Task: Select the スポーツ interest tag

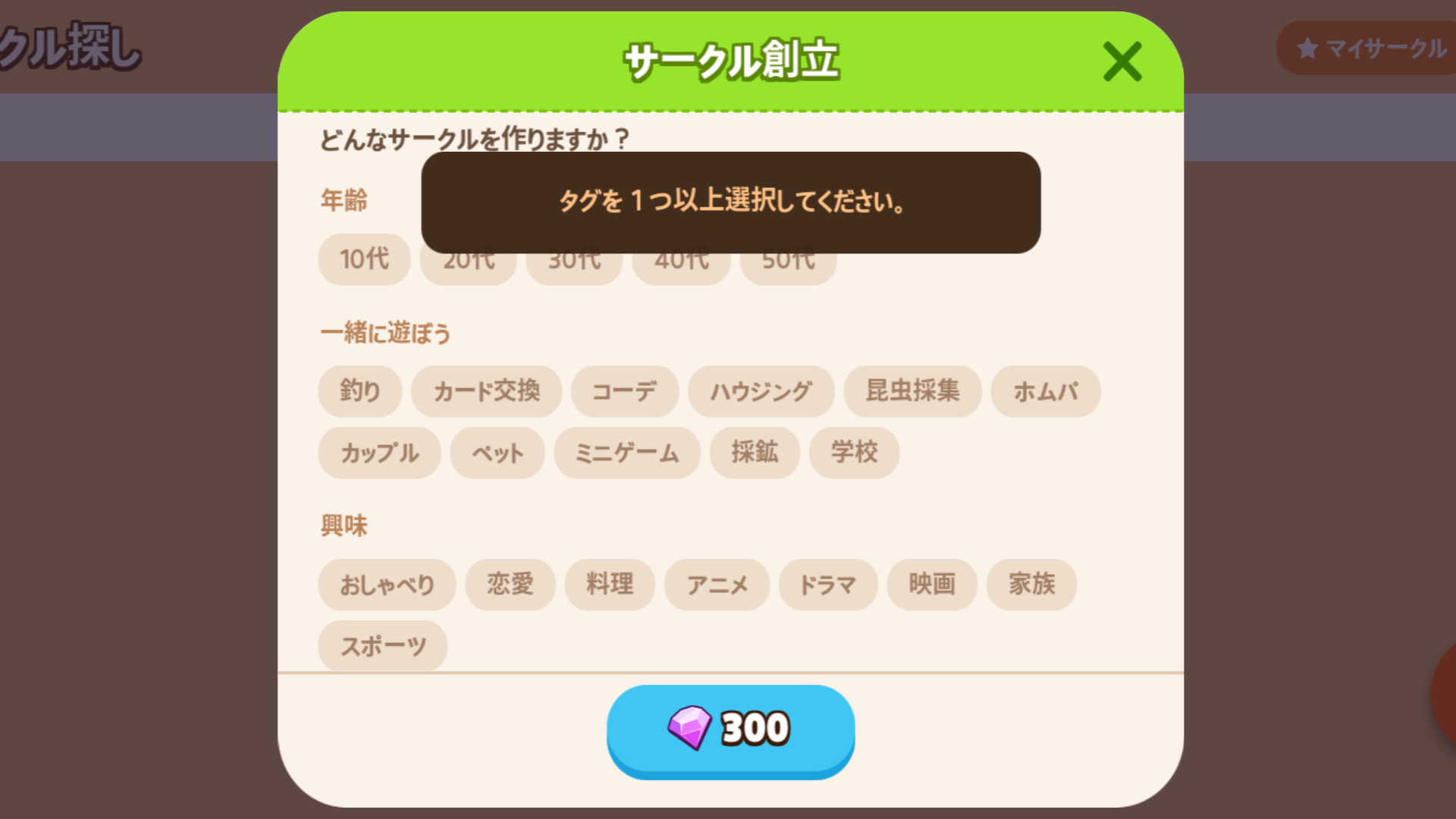Action: tap(382, 646)
